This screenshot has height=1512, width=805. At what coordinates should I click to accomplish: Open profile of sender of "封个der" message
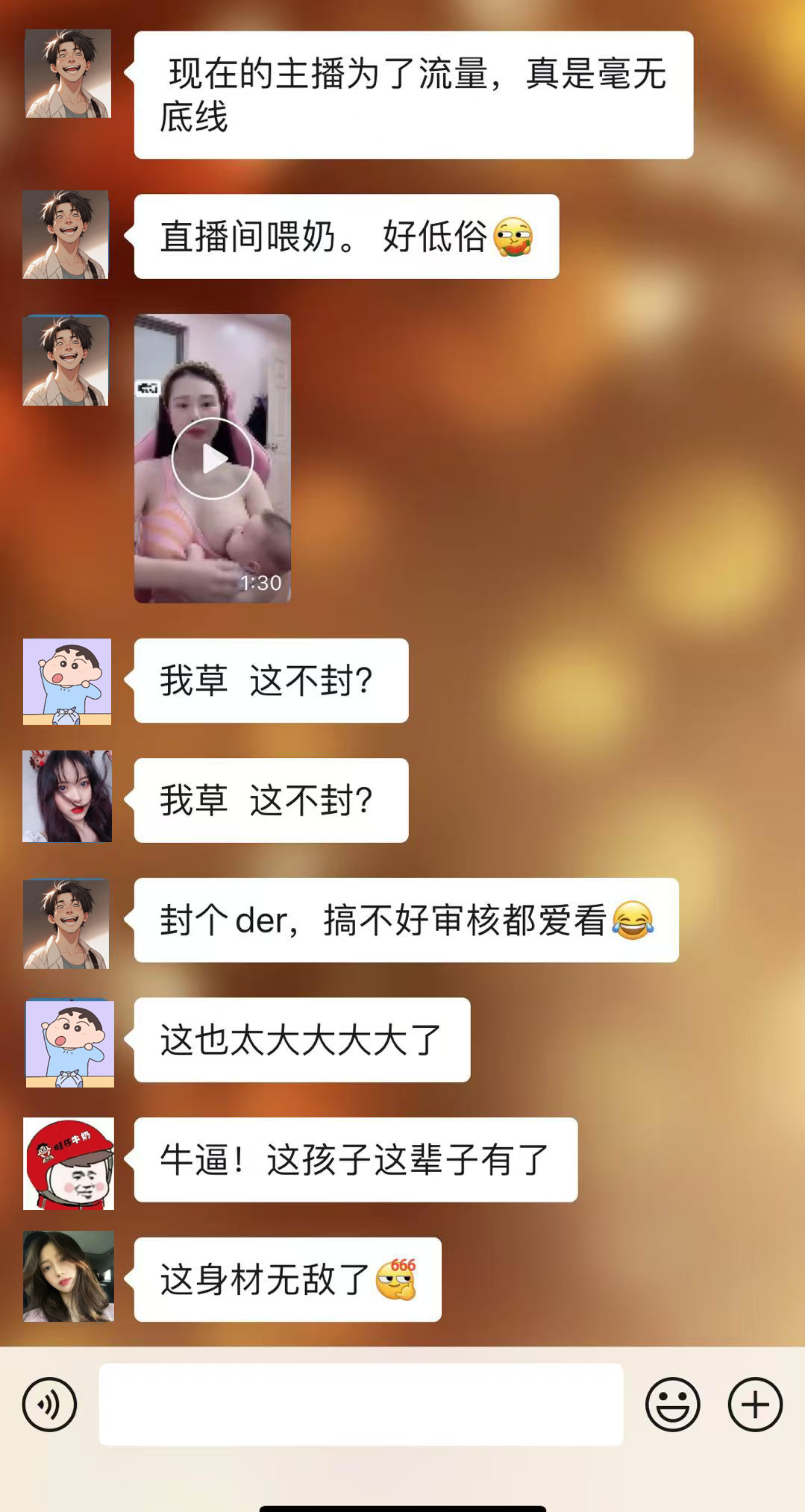click(66, 923)
